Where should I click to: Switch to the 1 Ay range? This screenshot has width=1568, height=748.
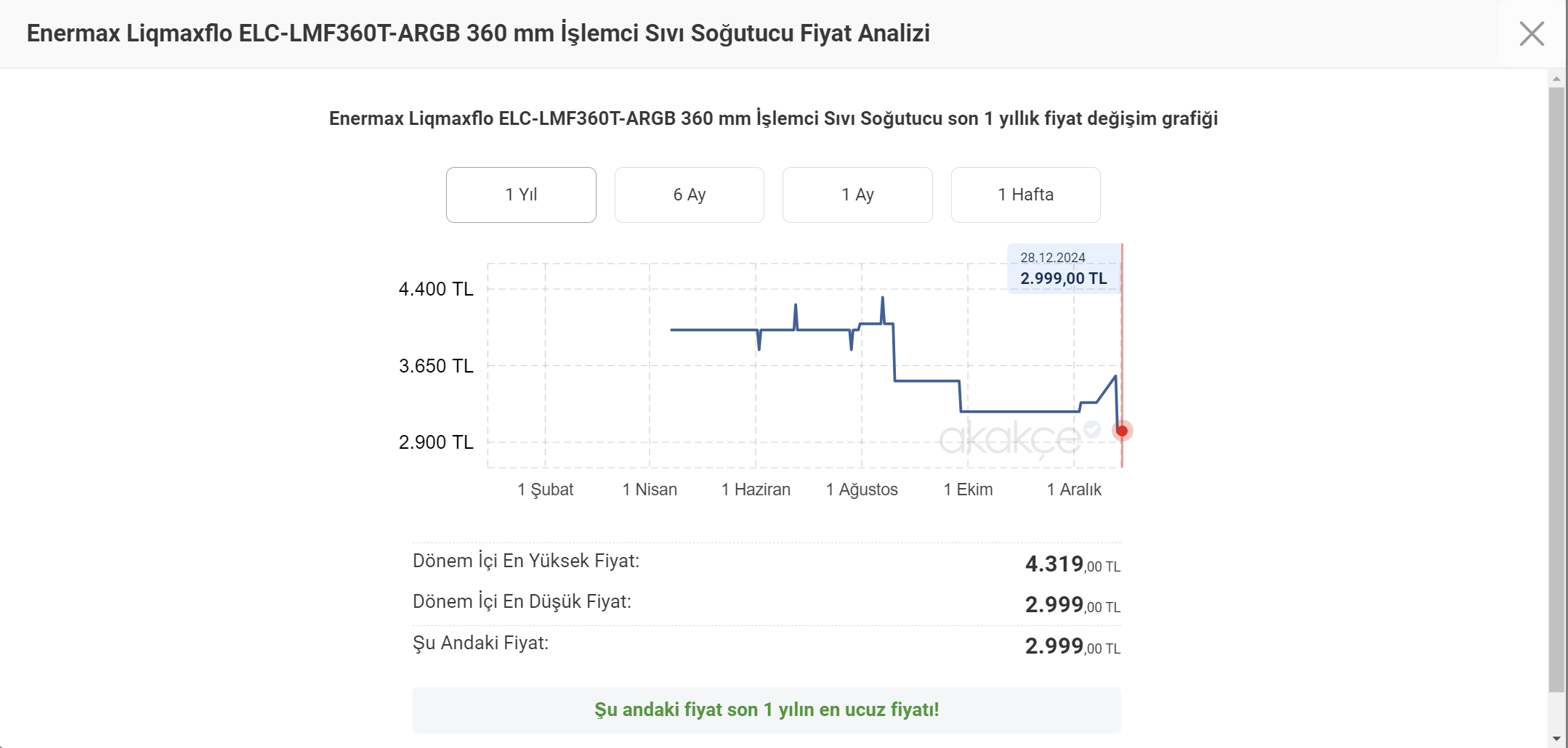coord(857,195)
